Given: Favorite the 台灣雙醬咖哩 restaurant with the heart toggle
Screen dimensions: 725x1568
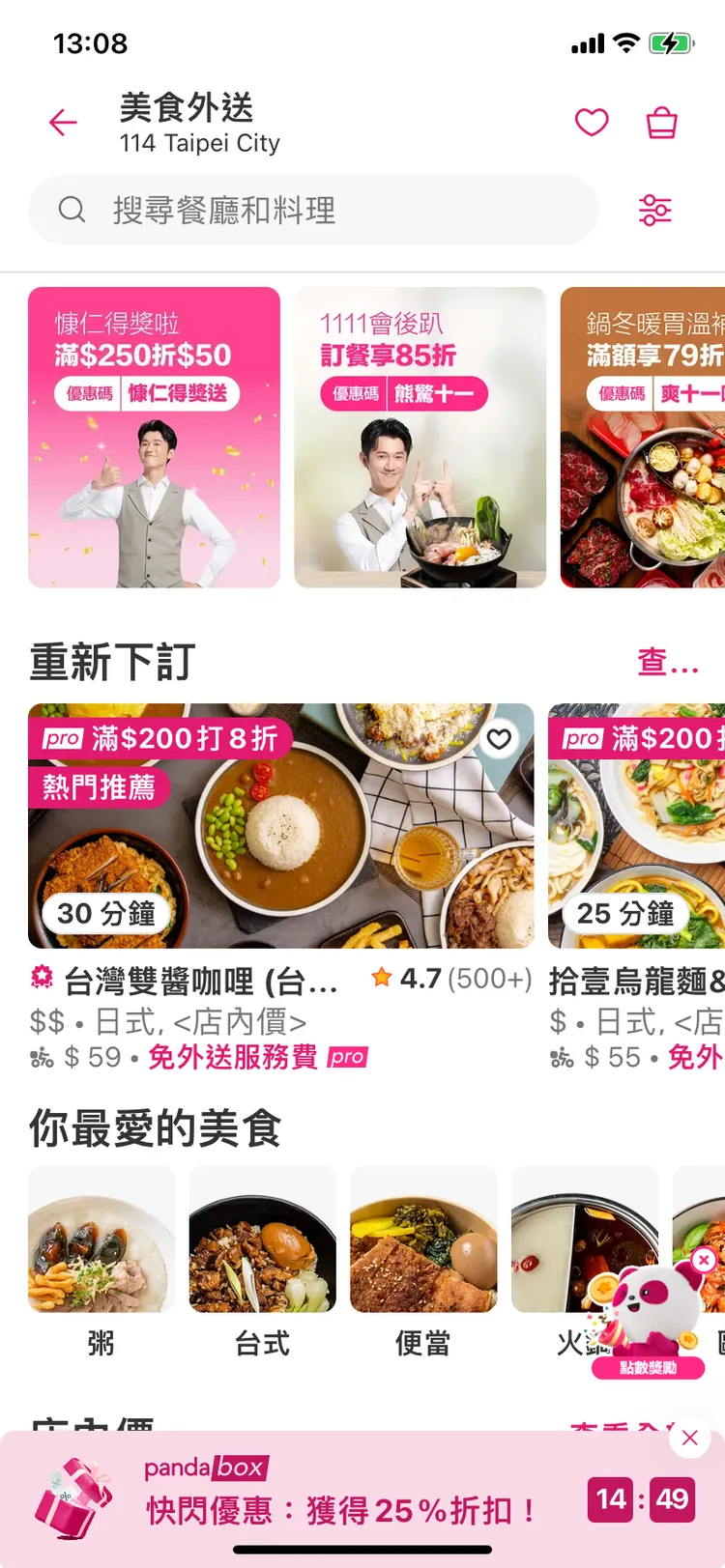Looking at the screenshot, I should (499, 739).
